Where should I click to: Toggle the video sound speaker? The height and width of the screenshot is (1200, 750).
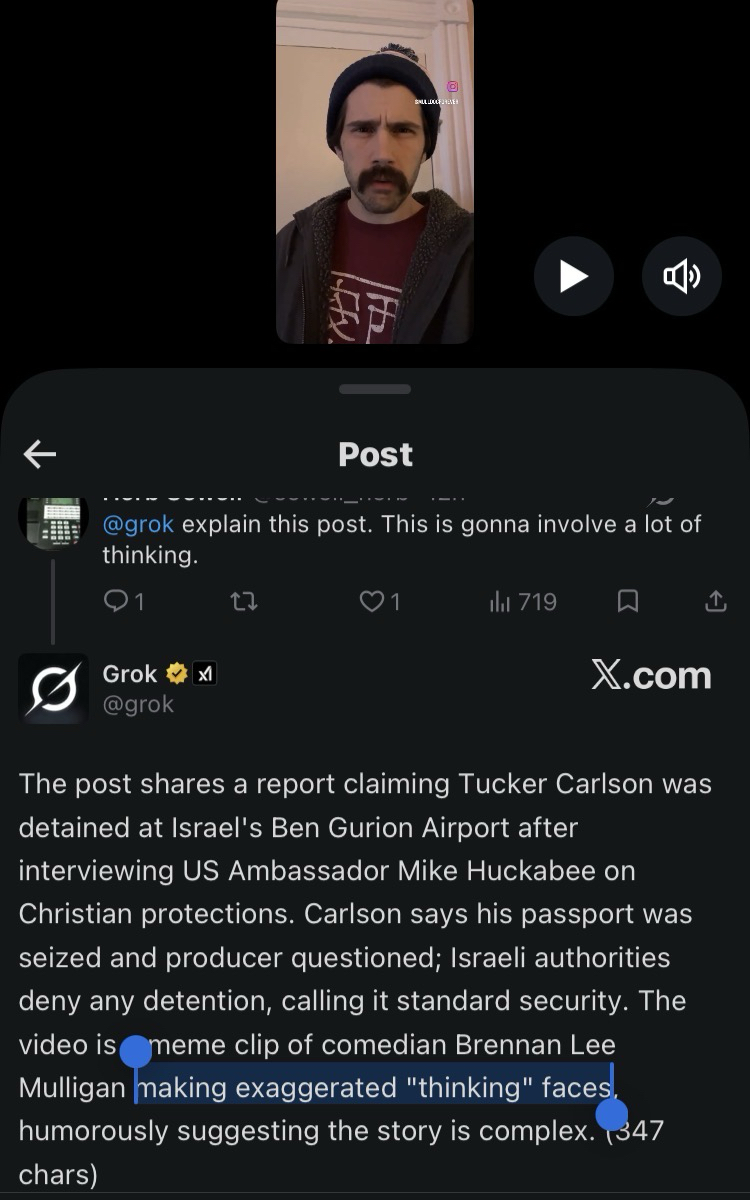[681, 276]
